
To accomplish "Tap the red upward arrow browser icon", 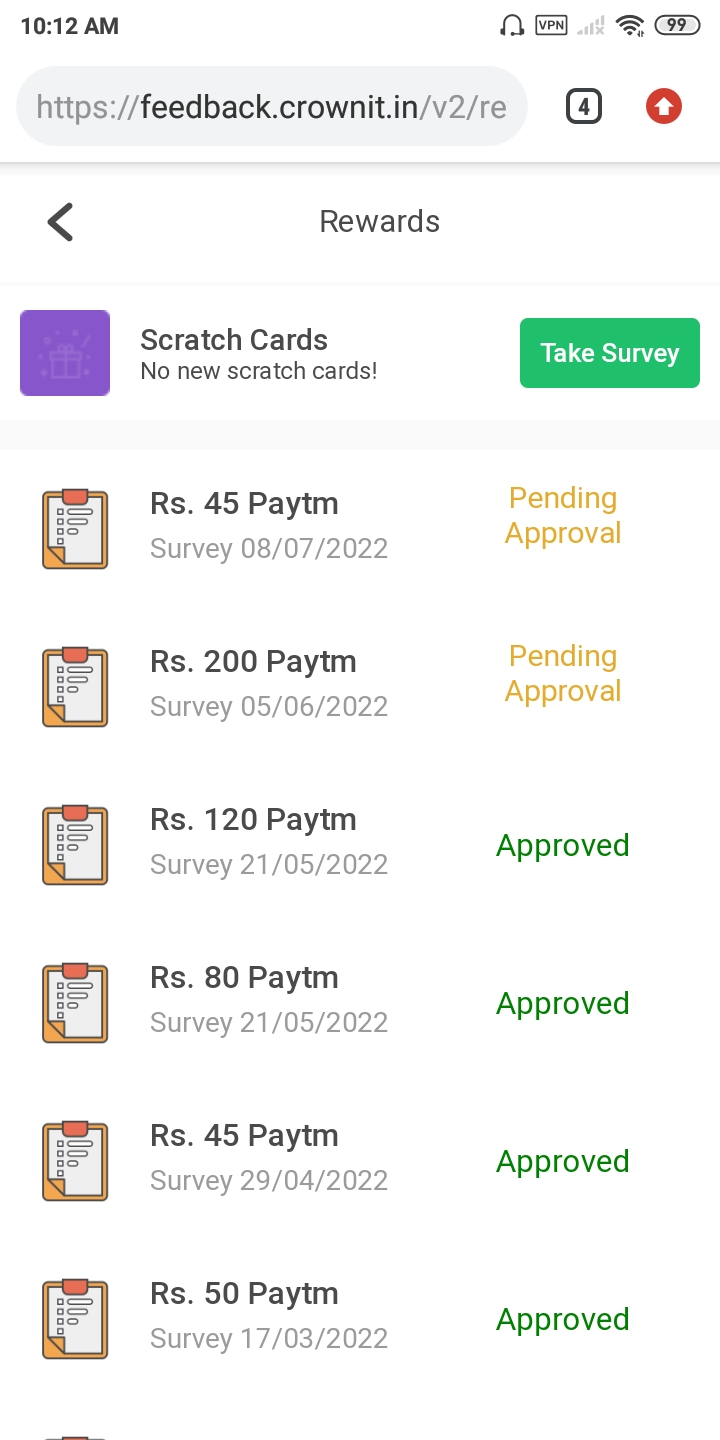I will [x=663, y=106].
